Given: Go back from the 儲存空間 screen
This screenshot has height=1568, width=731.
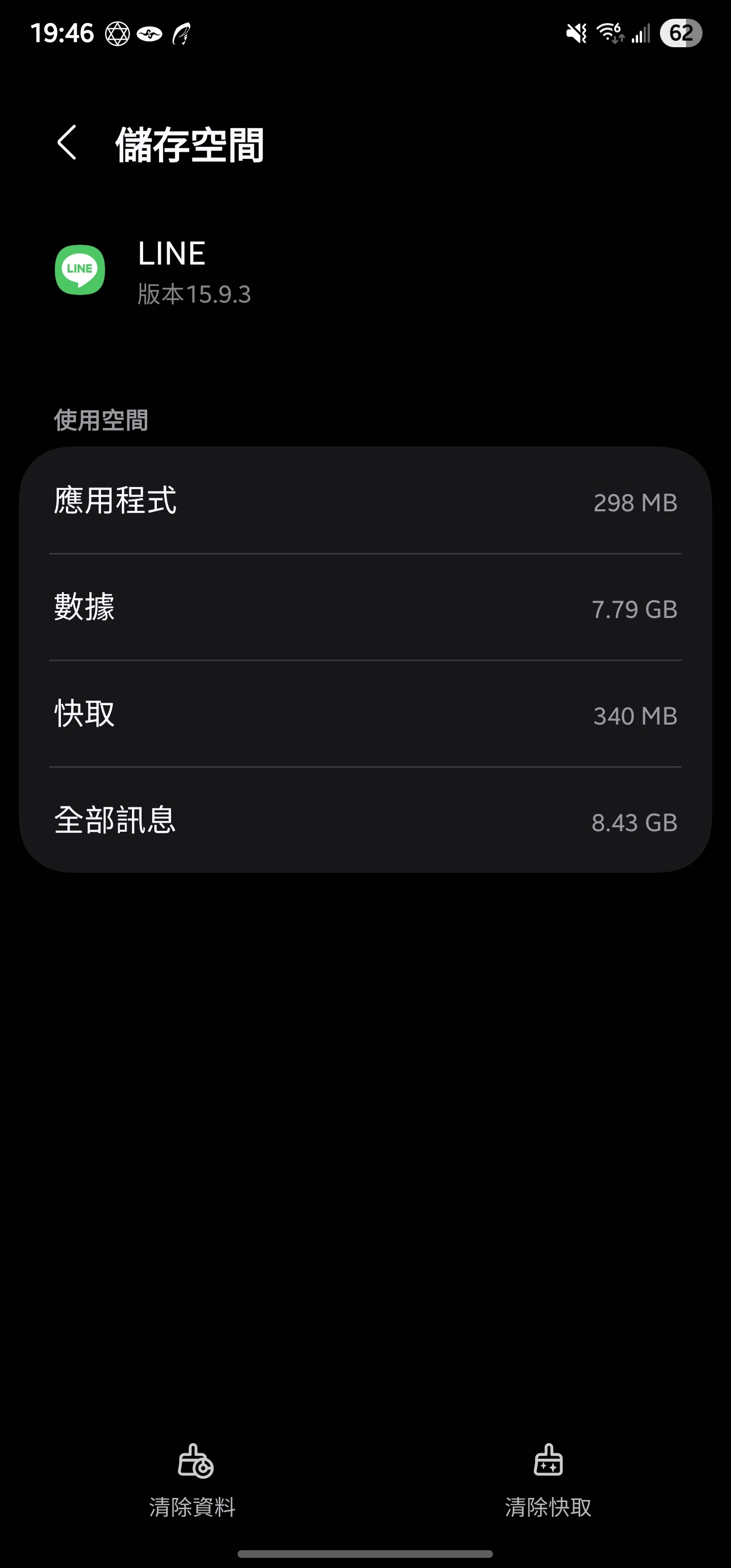Looking at the screenshot, I should 67,143.
